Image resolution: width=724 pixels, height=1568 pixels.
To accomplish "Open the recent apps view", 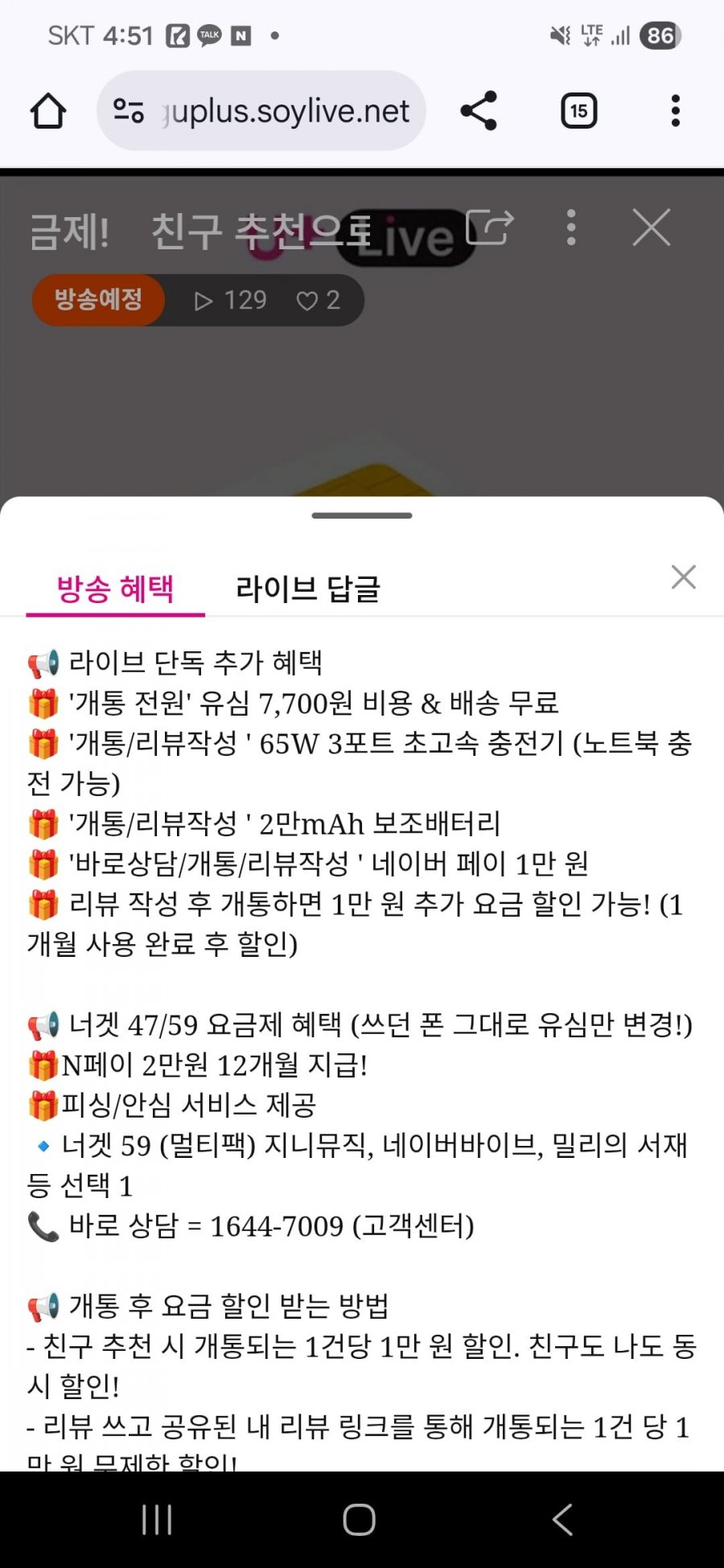I will (157, 1520).
